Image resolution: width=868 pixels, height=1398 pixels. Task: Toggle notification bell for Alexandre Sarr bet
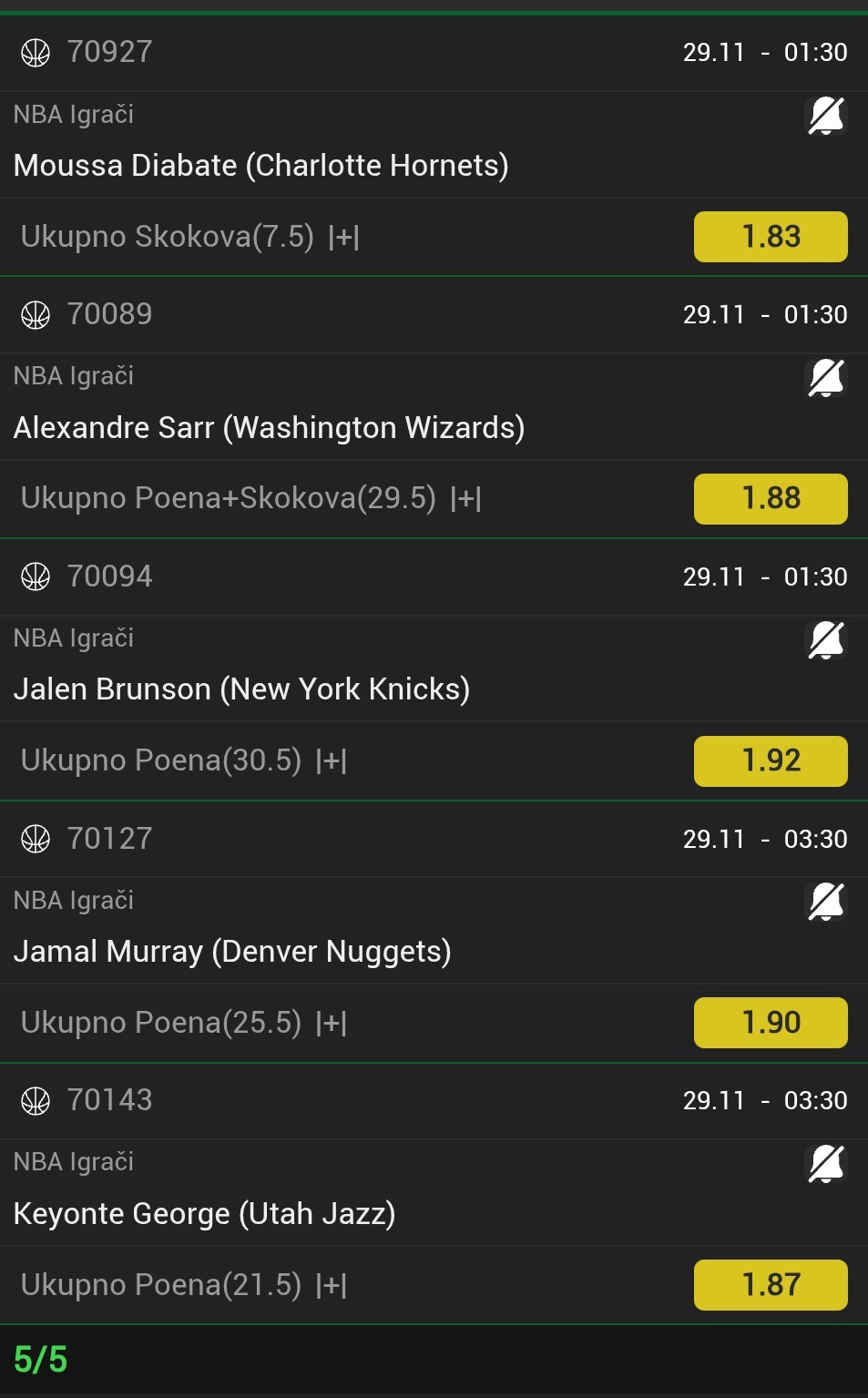coord(826,378)
